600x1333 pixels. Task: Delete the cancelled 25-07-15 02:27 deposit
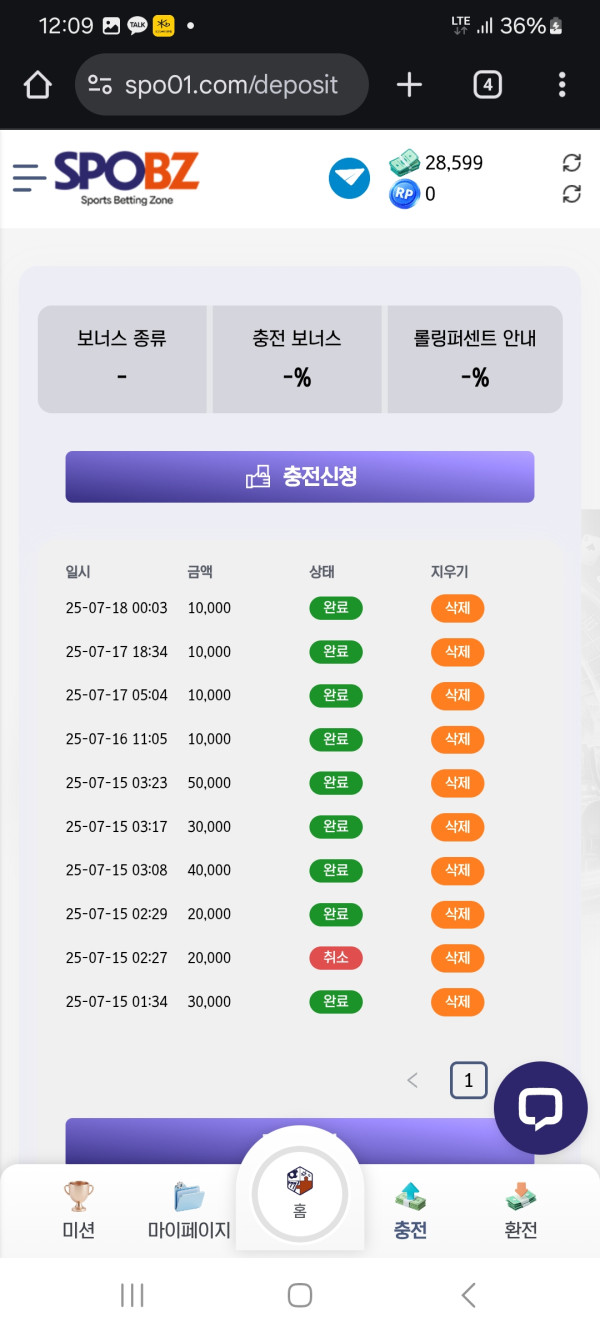[457, 958]
